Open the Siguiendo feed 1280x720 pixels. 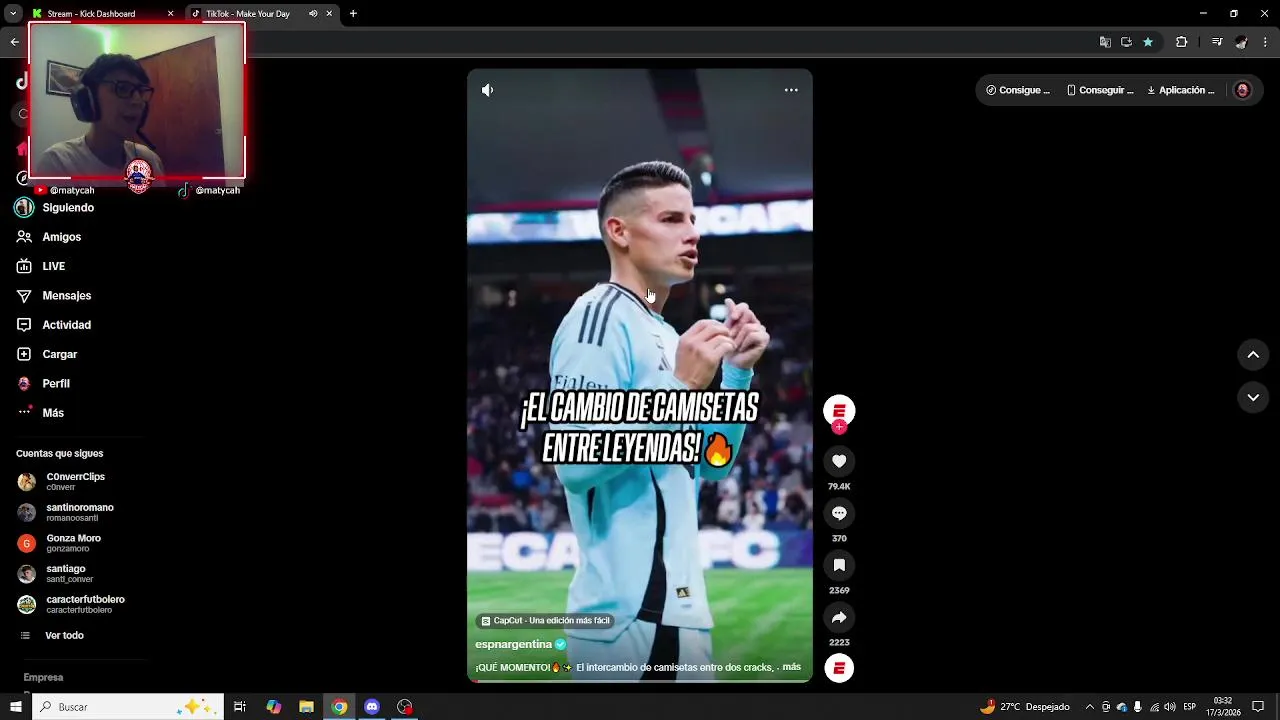(x=67, y=208)
